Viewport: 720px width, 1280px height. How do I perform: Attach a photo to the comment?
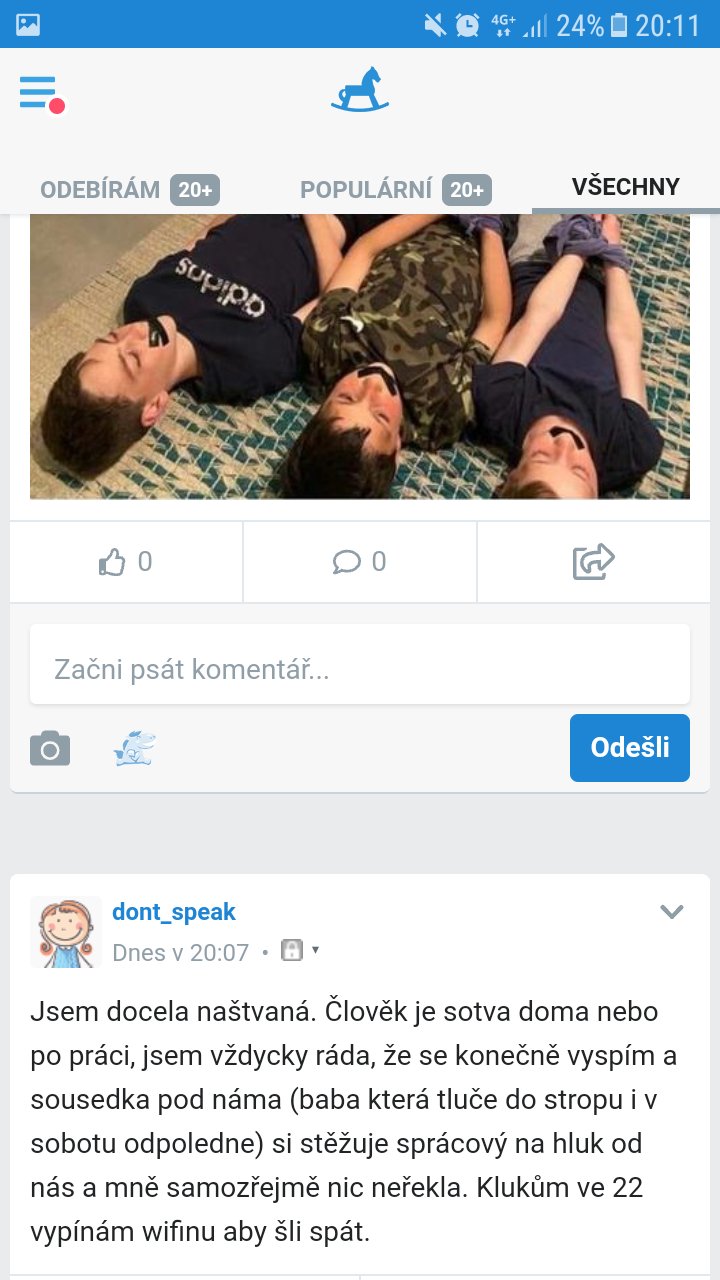click(50, 748)
